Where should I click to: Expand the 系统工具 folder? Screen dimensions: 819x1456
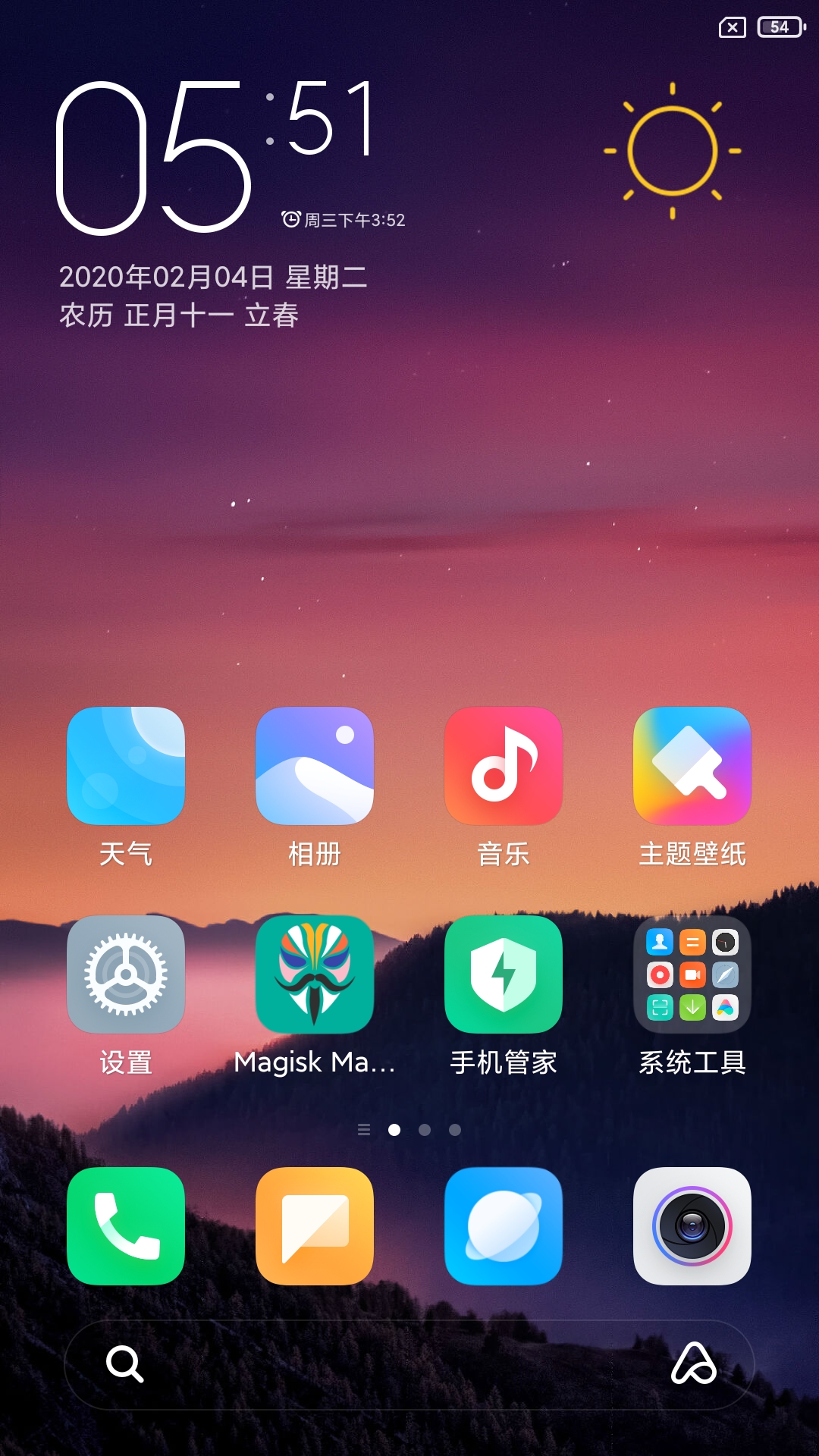pyautogui.click(x=692, y=974)
